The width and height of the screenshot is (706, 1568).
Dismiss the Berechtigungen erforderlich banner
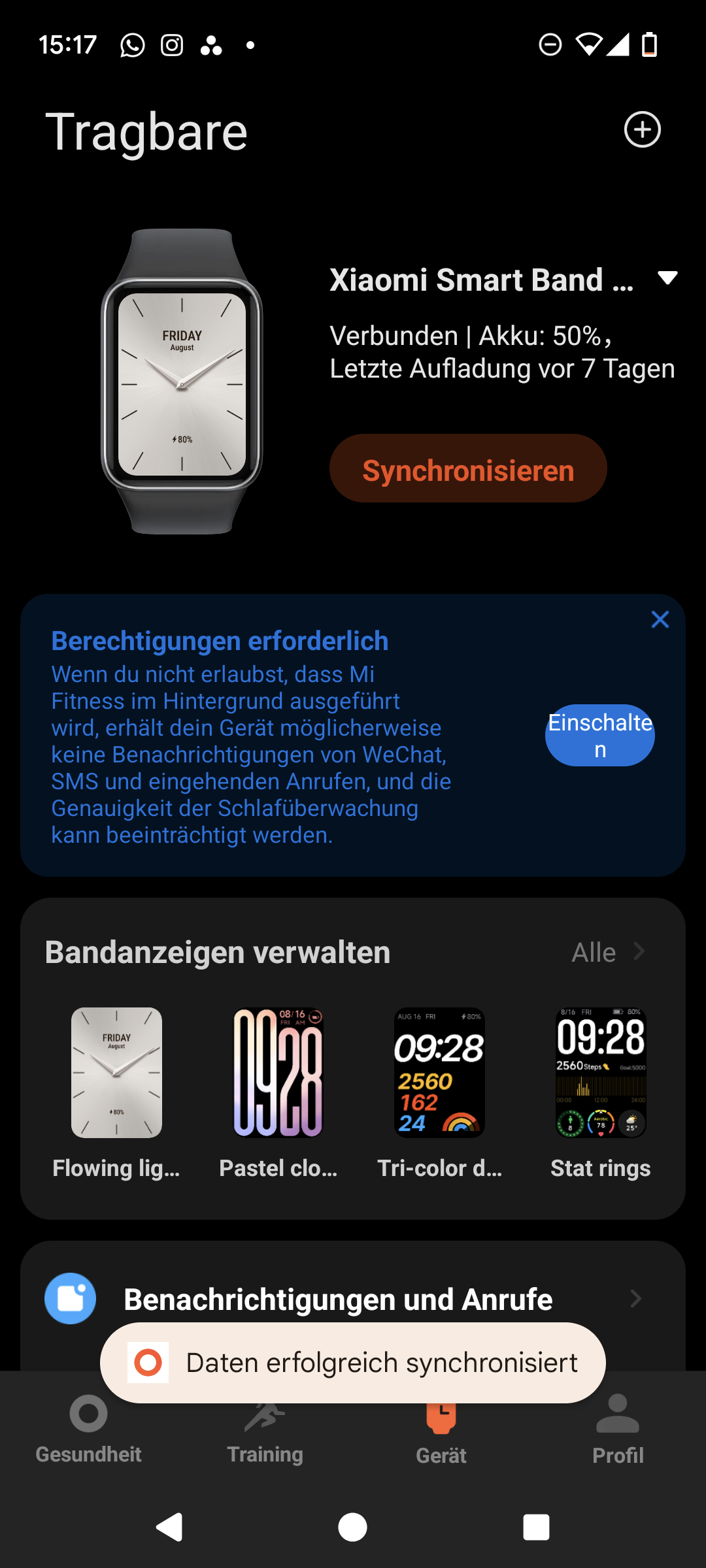(x=660, y=619)
